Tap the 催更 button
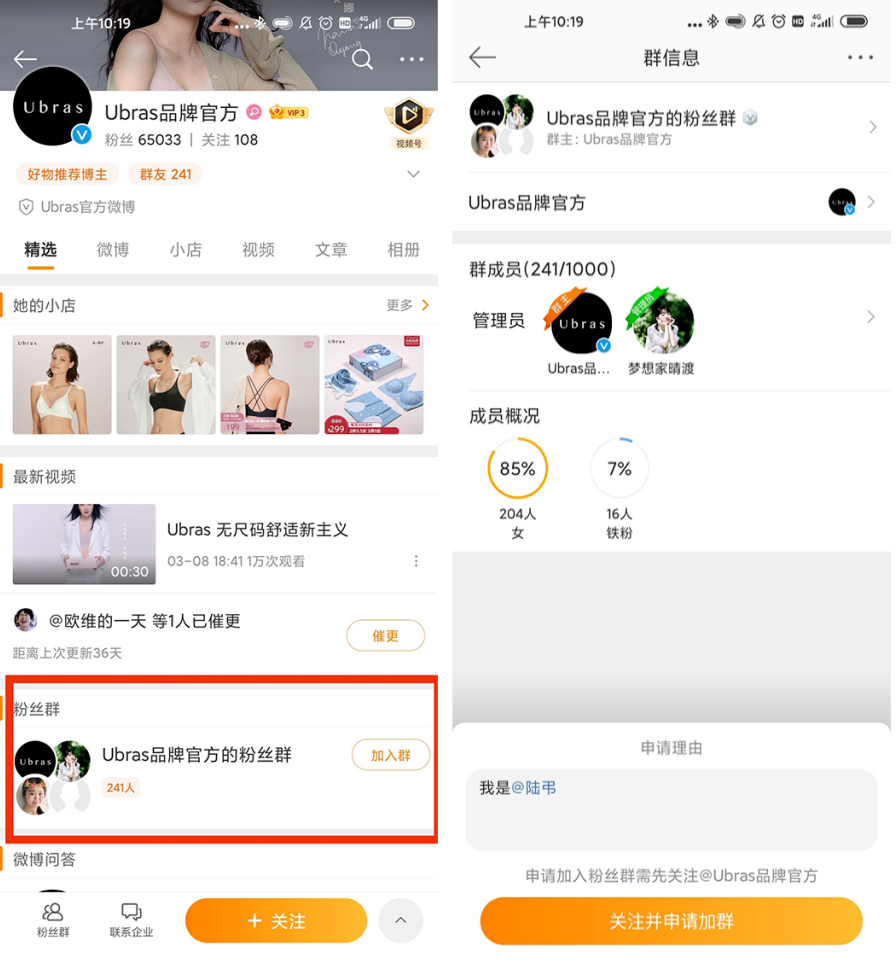Screen dimensions: 896x964 pos(385,635)
